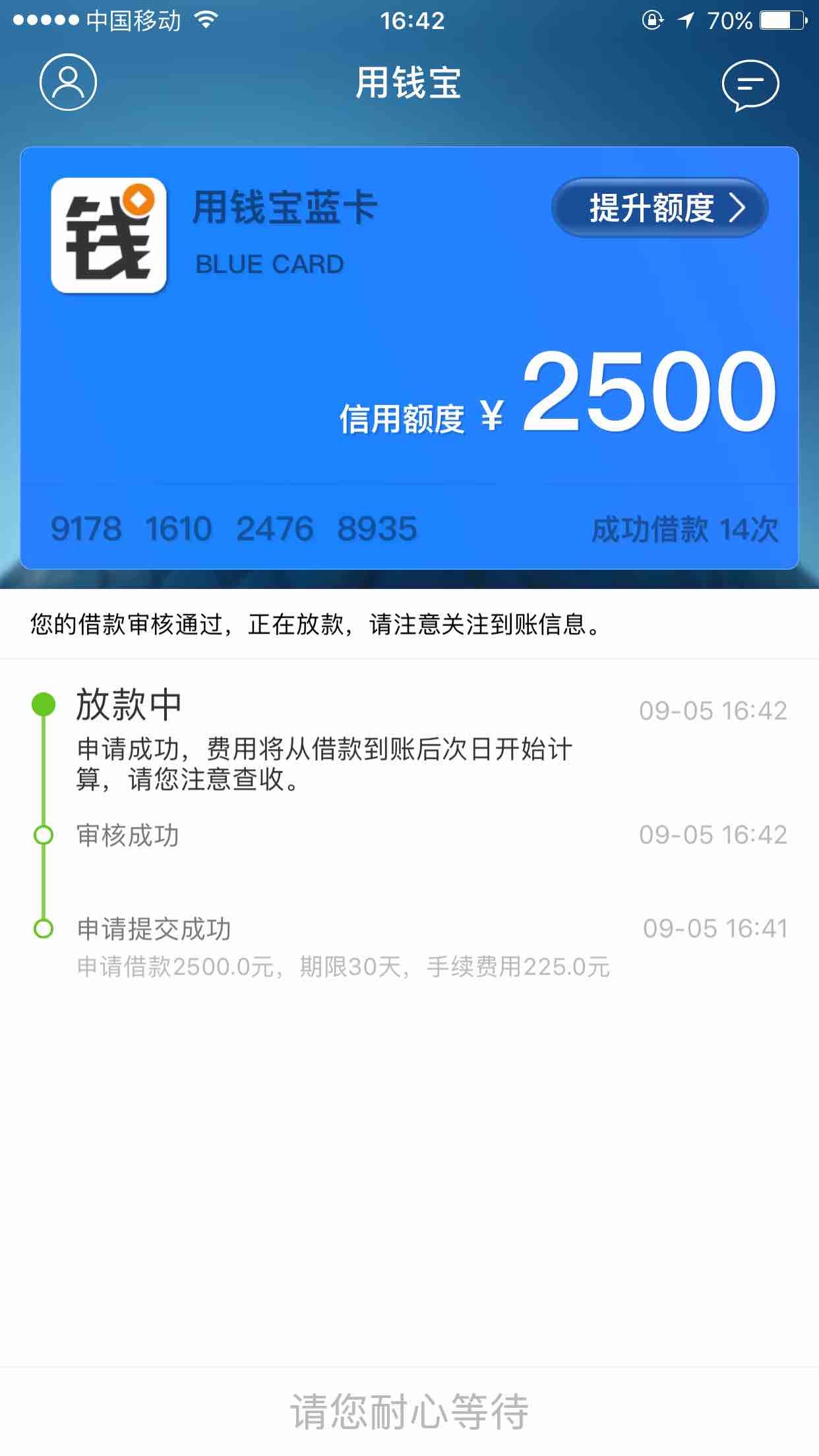Tap the green timeline progress bar
The image size is (819, 1456).
43,778
